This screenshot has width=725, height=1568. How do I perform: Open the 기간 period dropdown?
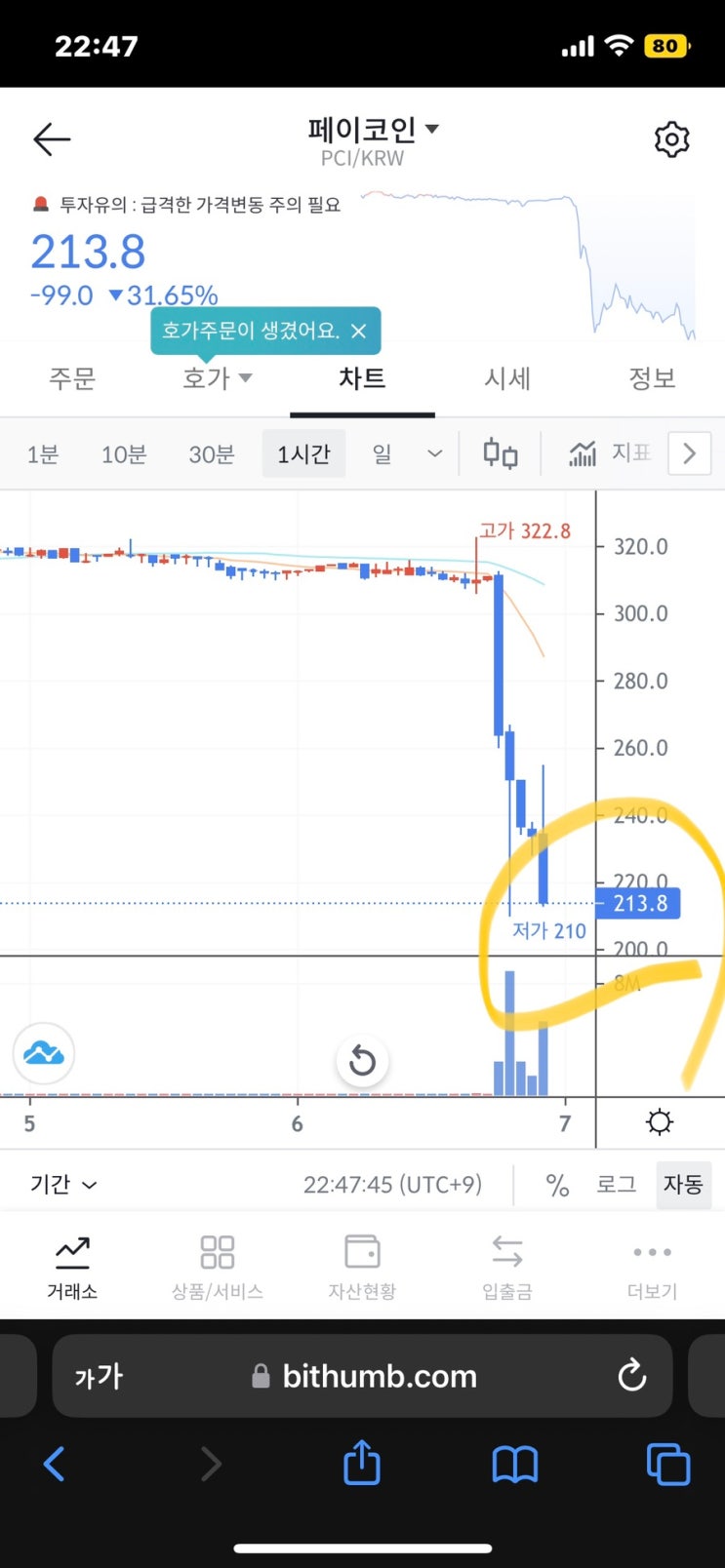pyautogui.click(x=62, y=1185)
